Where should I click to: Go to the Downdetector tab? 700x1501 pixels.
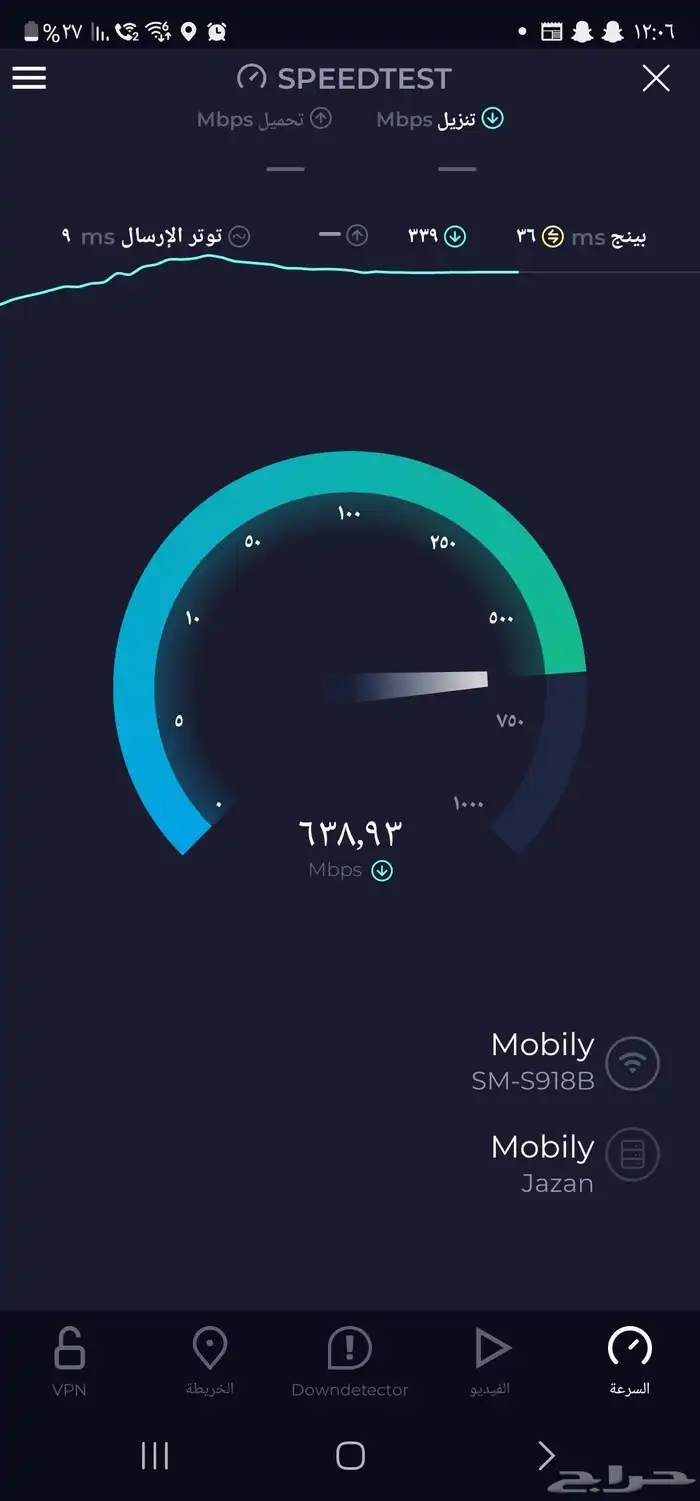(x=350, y=1360)
